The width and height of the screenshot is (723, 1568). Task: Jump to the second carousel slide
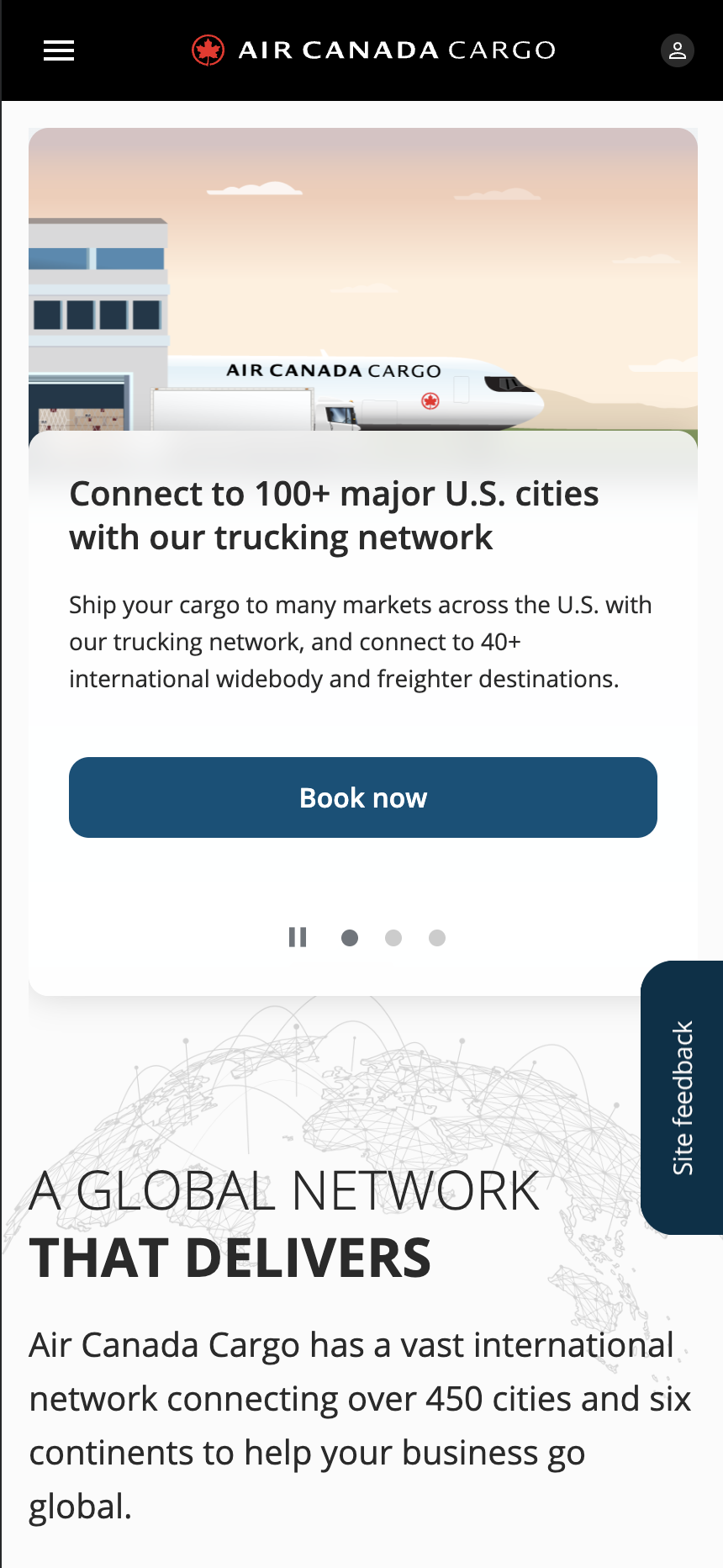tap(393, 938)
